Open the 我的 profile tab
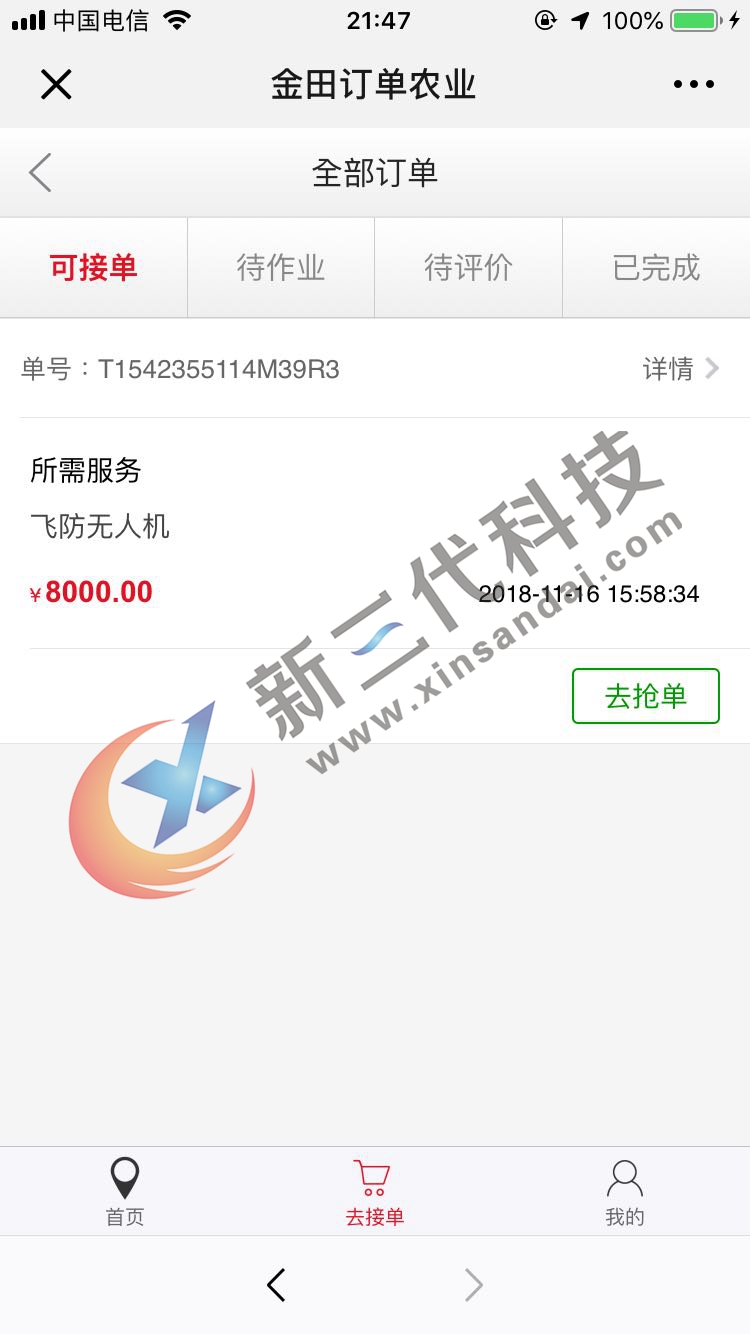The height and width of the screenshot is (1334, 750). point(625,1192)
